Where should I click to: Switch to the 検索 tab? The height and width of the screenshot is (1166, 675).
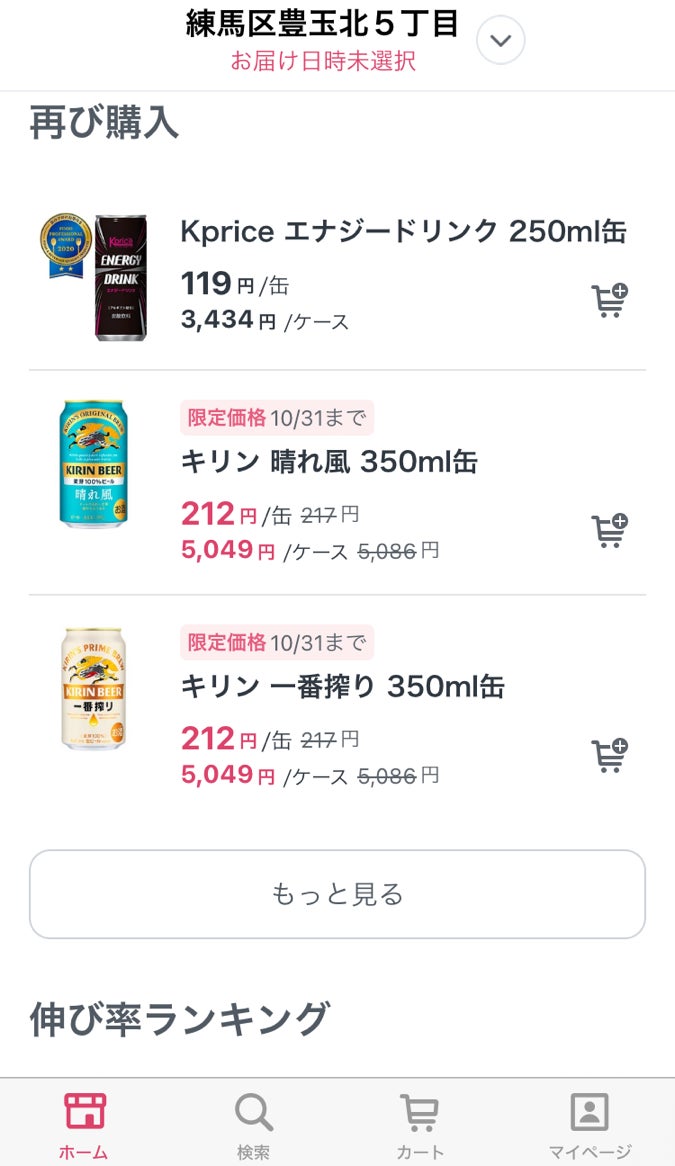pyautogui.click(x=253, y=1125)
